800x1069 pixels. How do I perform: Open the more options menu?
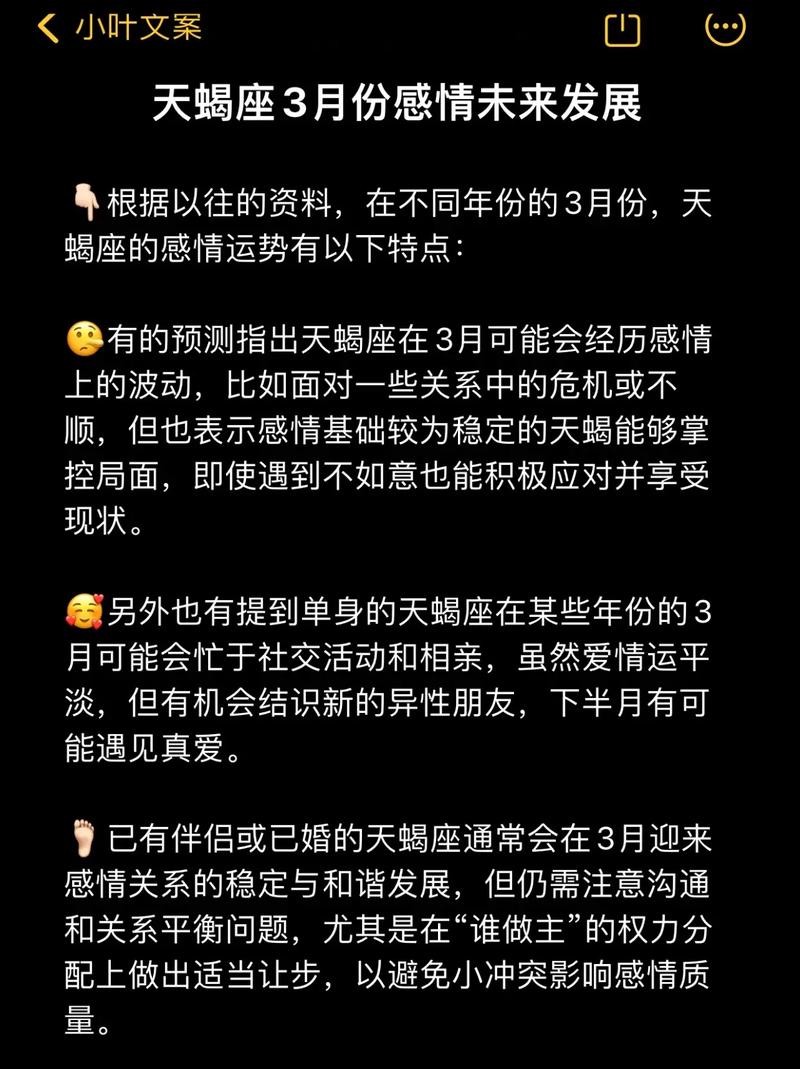(x=725, y=28)
